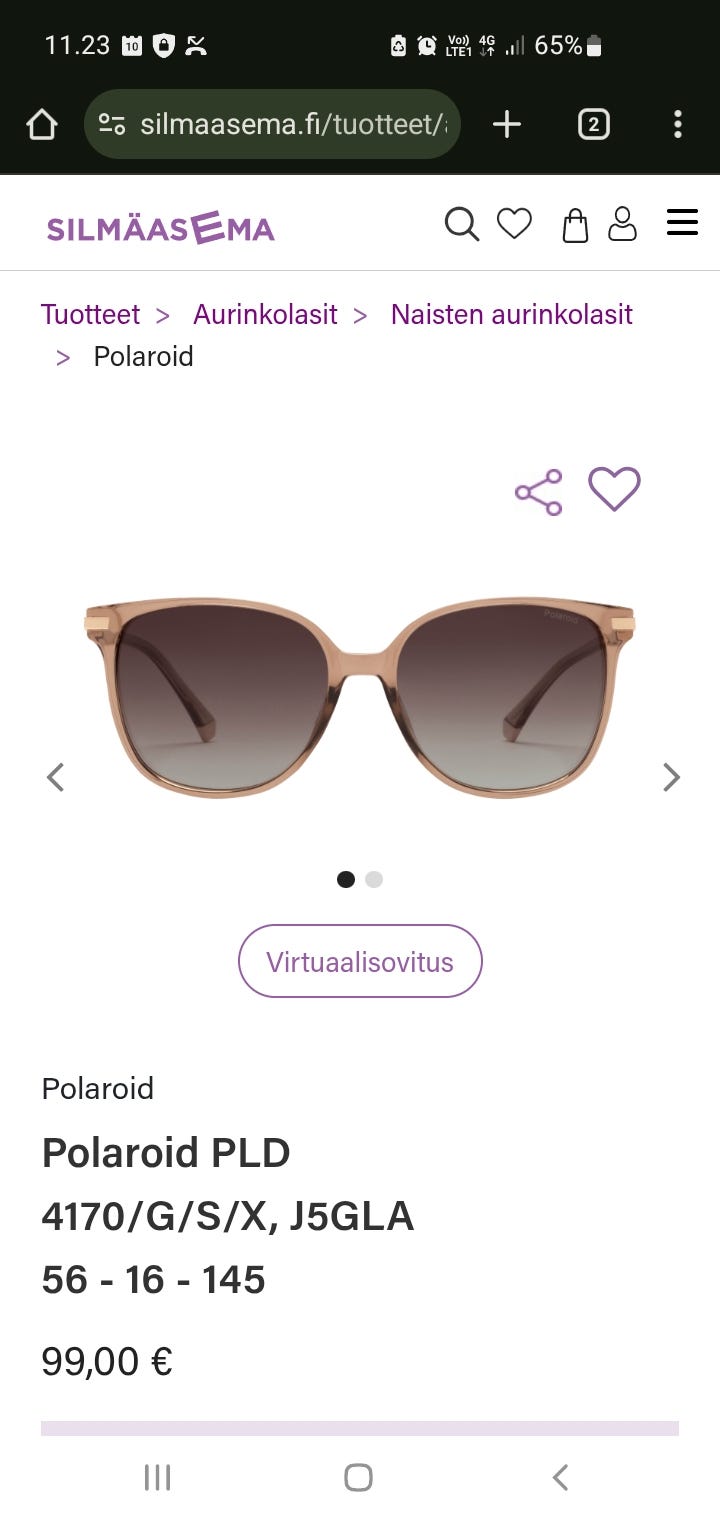Screen dimensions: 720x1520
Task: Open Chrome's three-dot menu
Action: pyautogui.click(x=677, y=124)
